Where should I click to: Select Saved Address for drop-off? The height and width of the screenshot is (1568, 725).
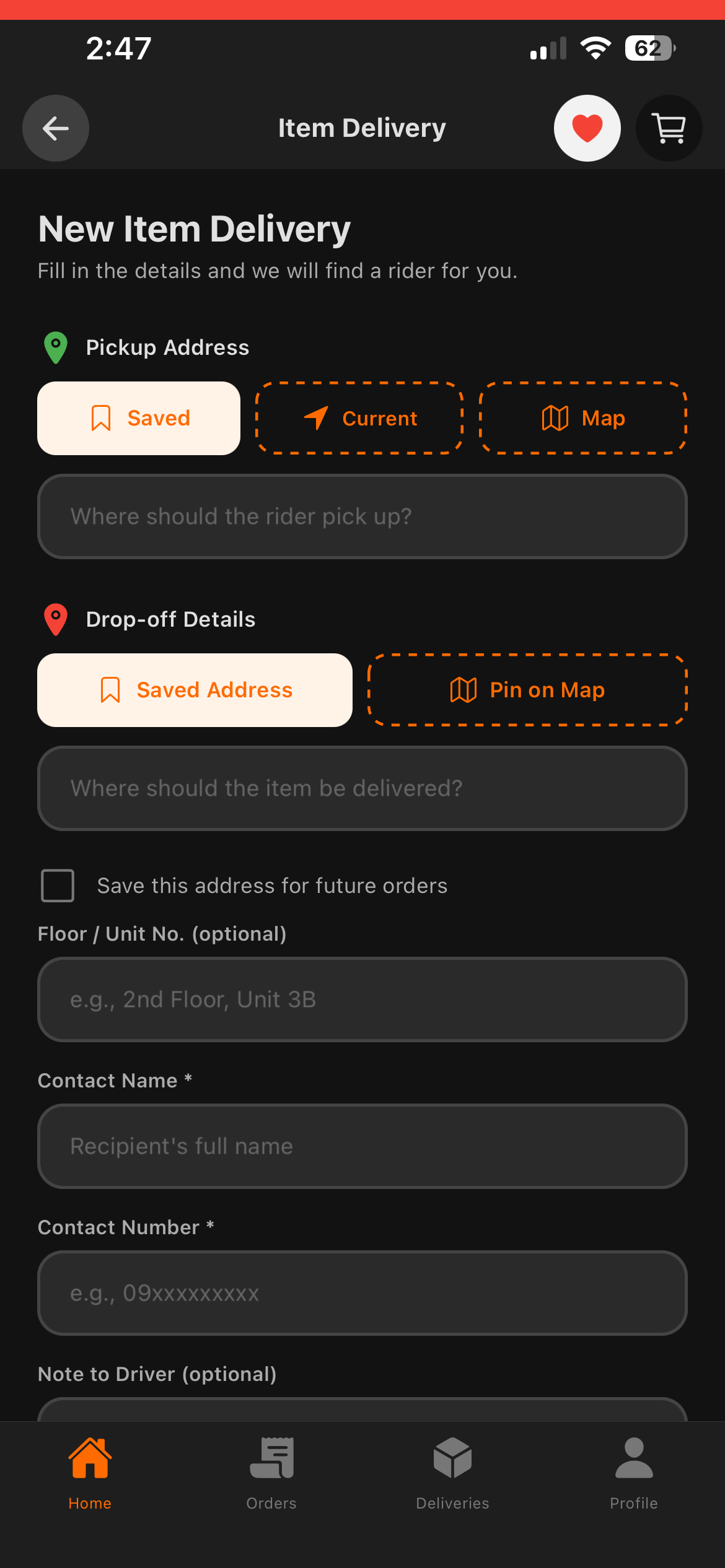pyautogui.click(x=195, y=690)
